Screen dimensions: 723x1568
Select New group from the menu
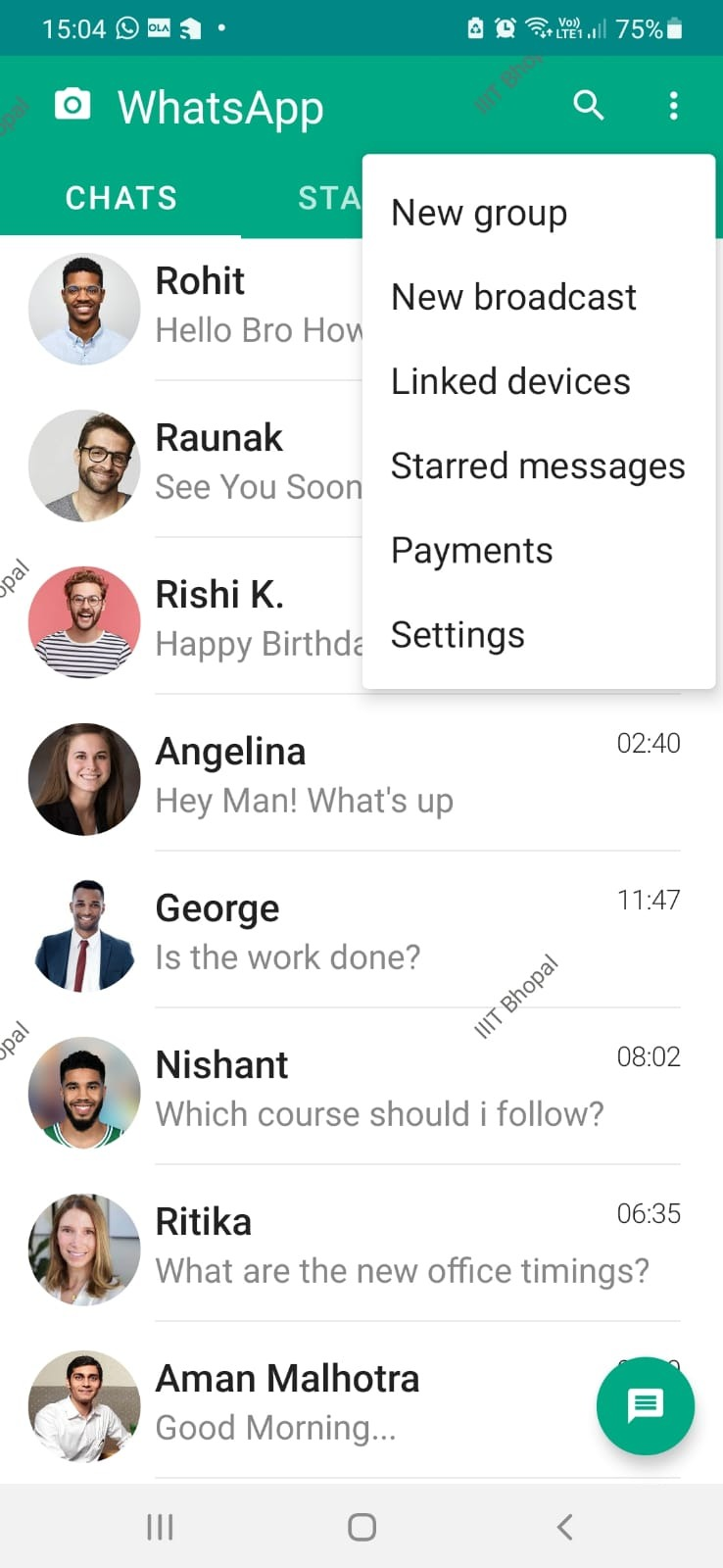tap(479, 212)
